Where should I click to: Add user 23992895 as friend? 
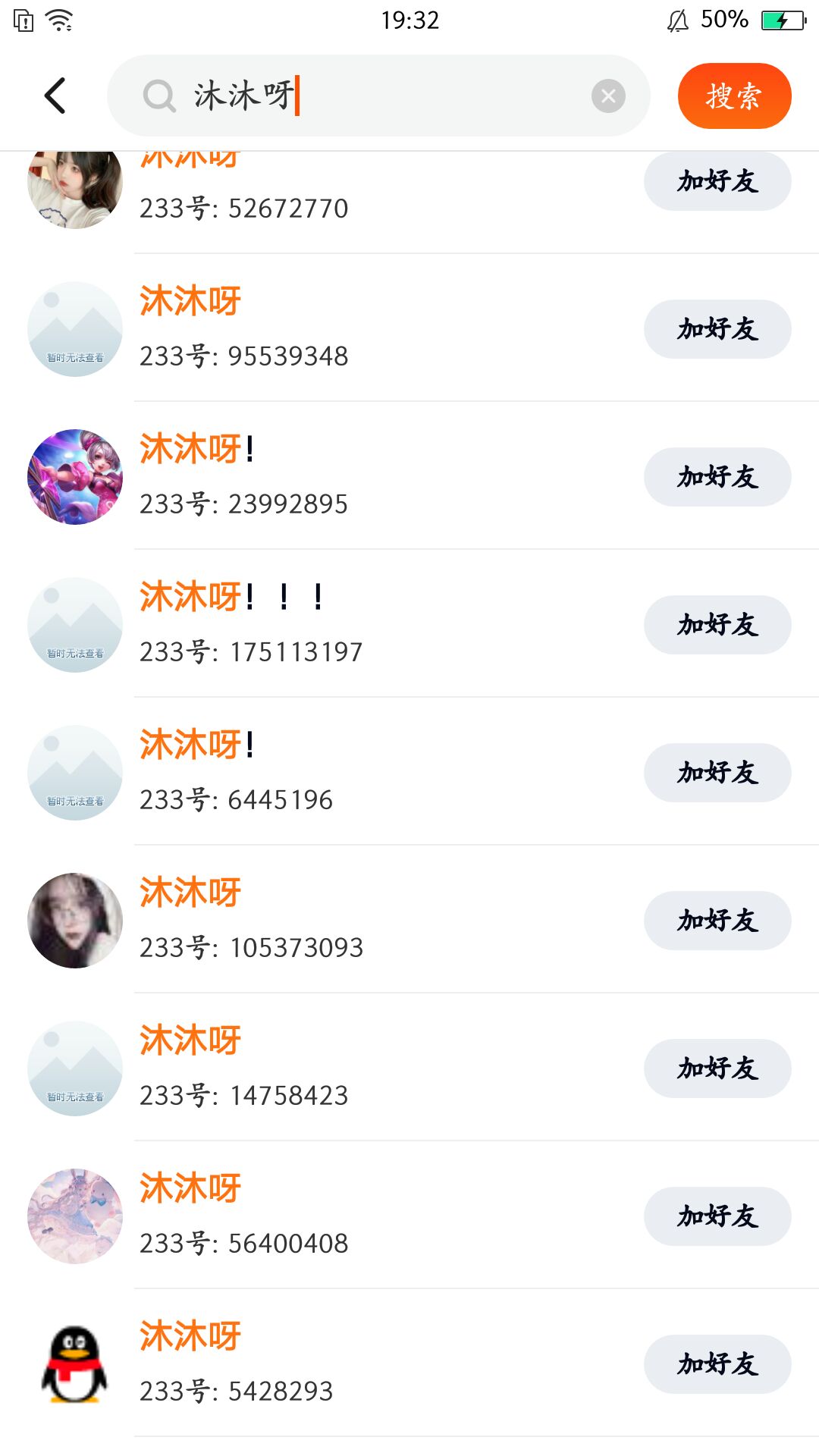(717, 477)
